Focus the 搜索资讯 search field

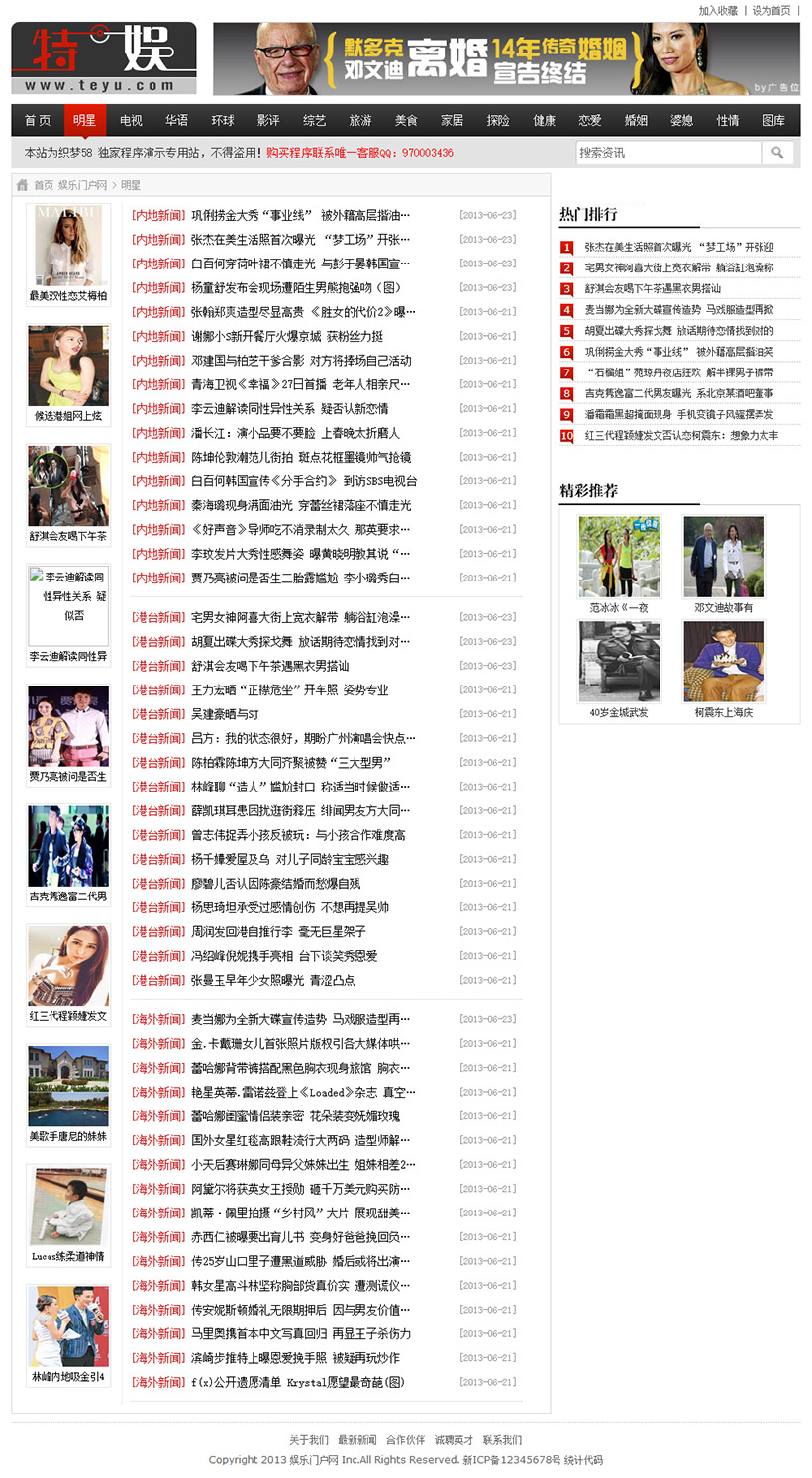[669, 153]
